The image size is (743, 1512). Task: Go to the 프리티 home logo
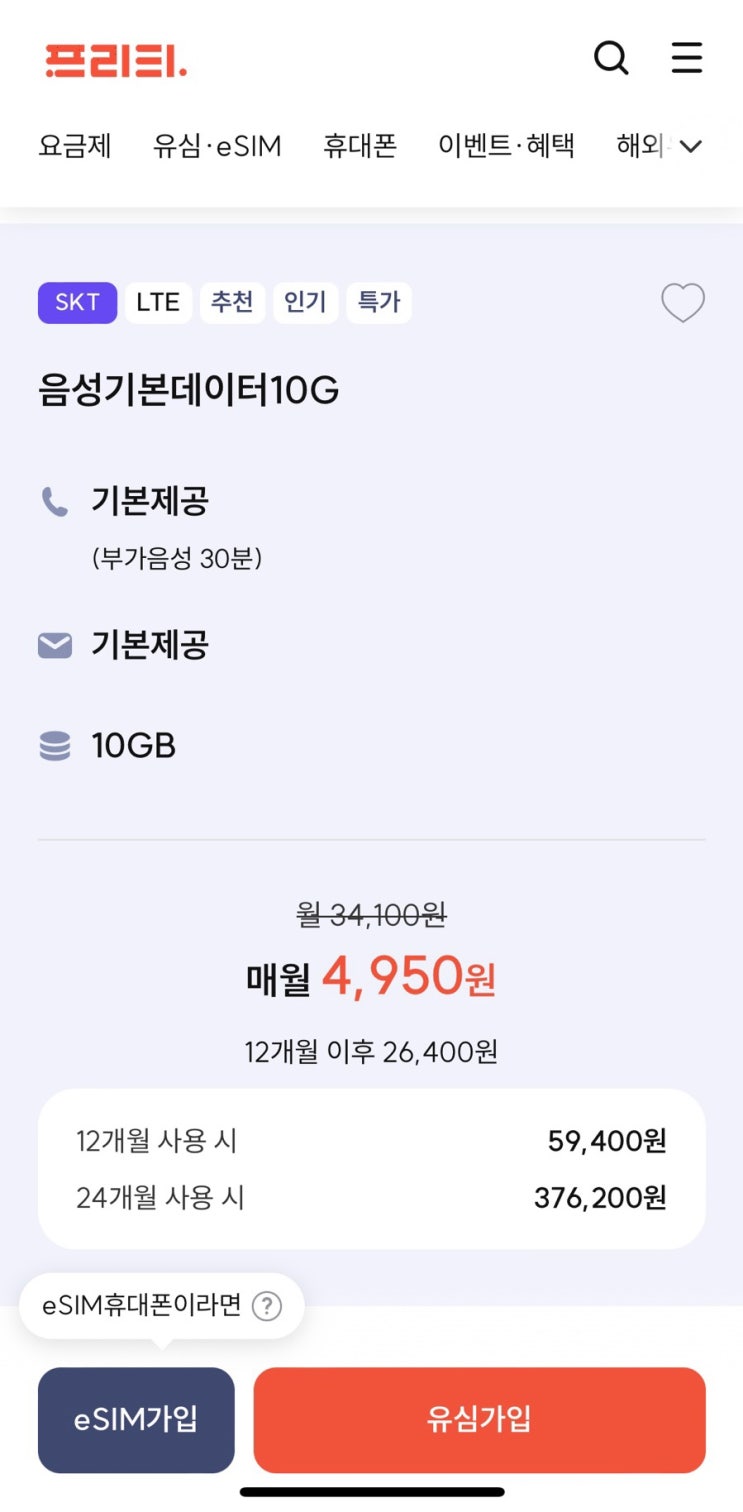116,61
